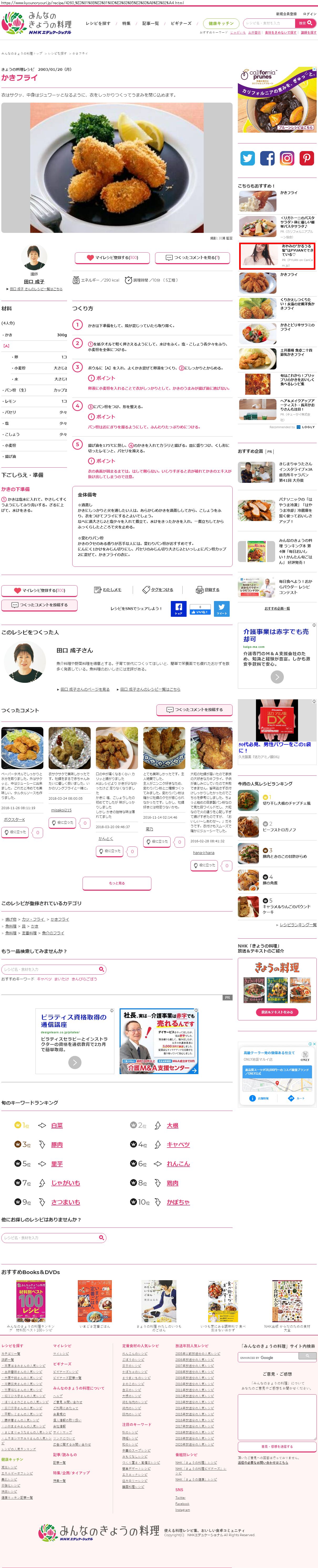Save recipe with top マイレシピ登録する button
The width and height of the screenshot is (318, 1568).
pyautogui.click(x=112, y=258)
